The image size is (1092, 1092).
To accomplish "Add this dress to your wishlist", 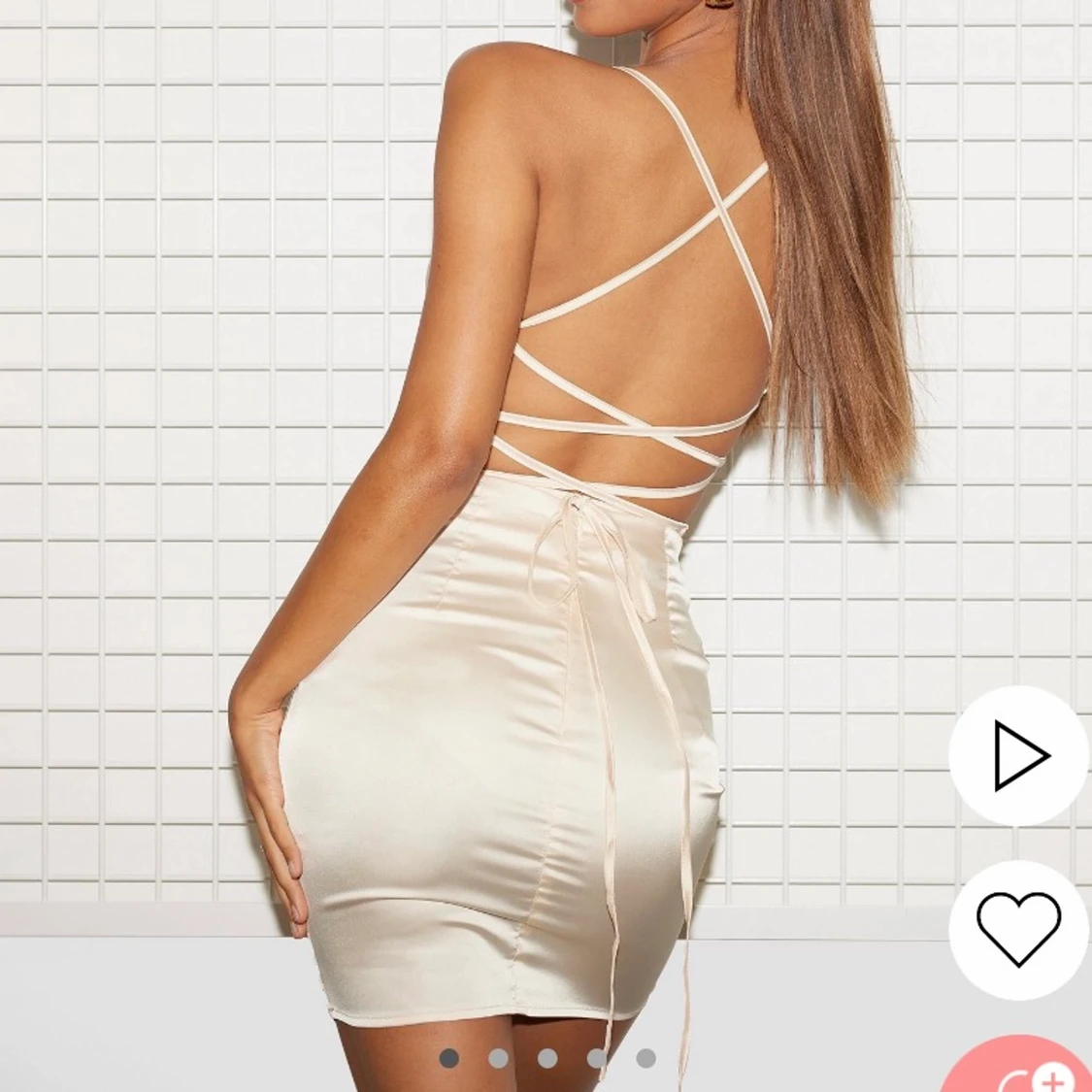I will (x=1018, y=916).
